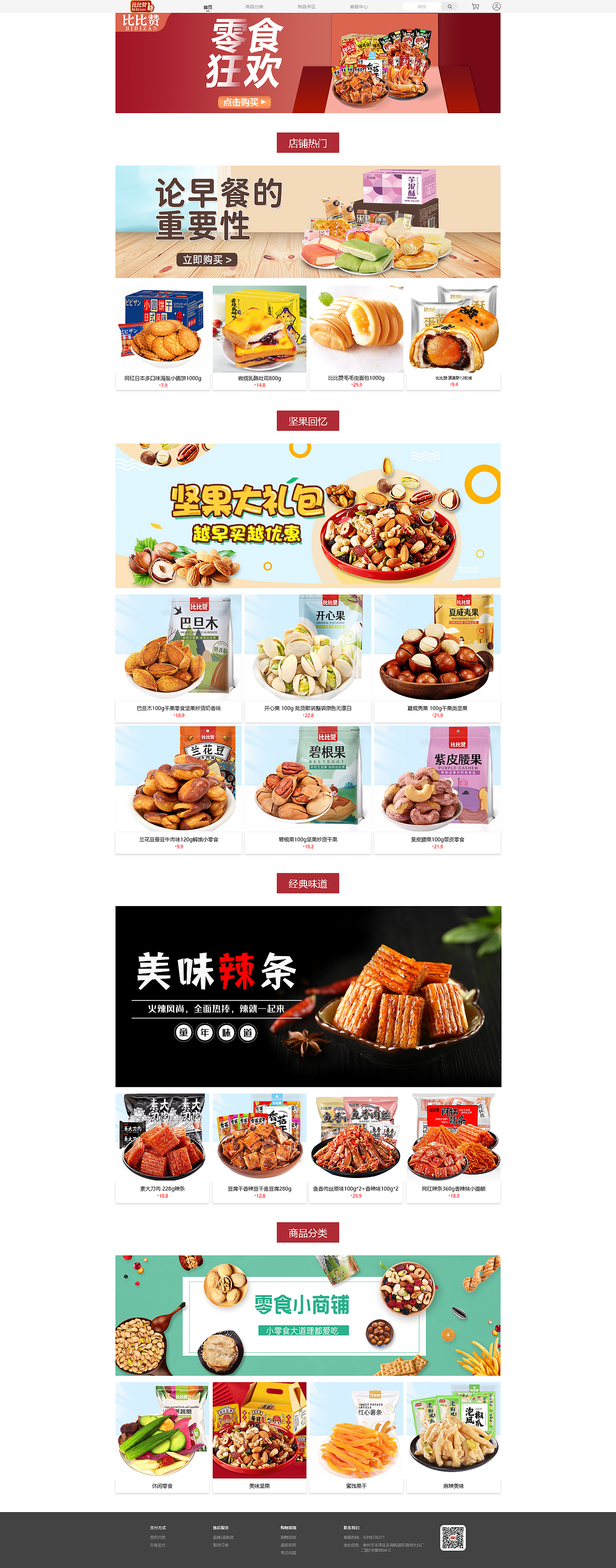Select the 首页 navigation item
The width and height of the screenshot is (616, 1568).
click(207, 6)
